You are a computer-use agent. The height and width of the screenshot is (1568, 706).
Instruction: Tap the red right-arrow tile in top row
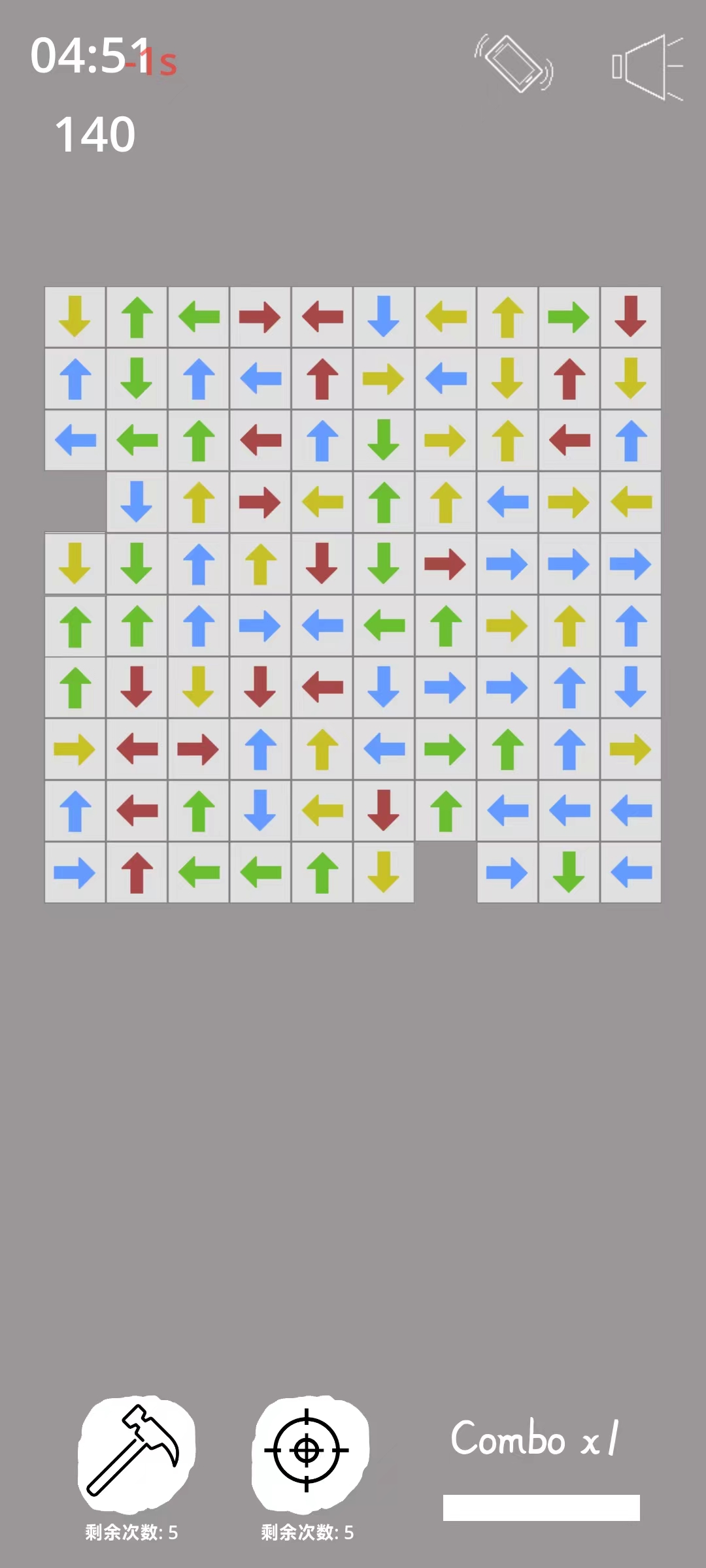point(260,318)
